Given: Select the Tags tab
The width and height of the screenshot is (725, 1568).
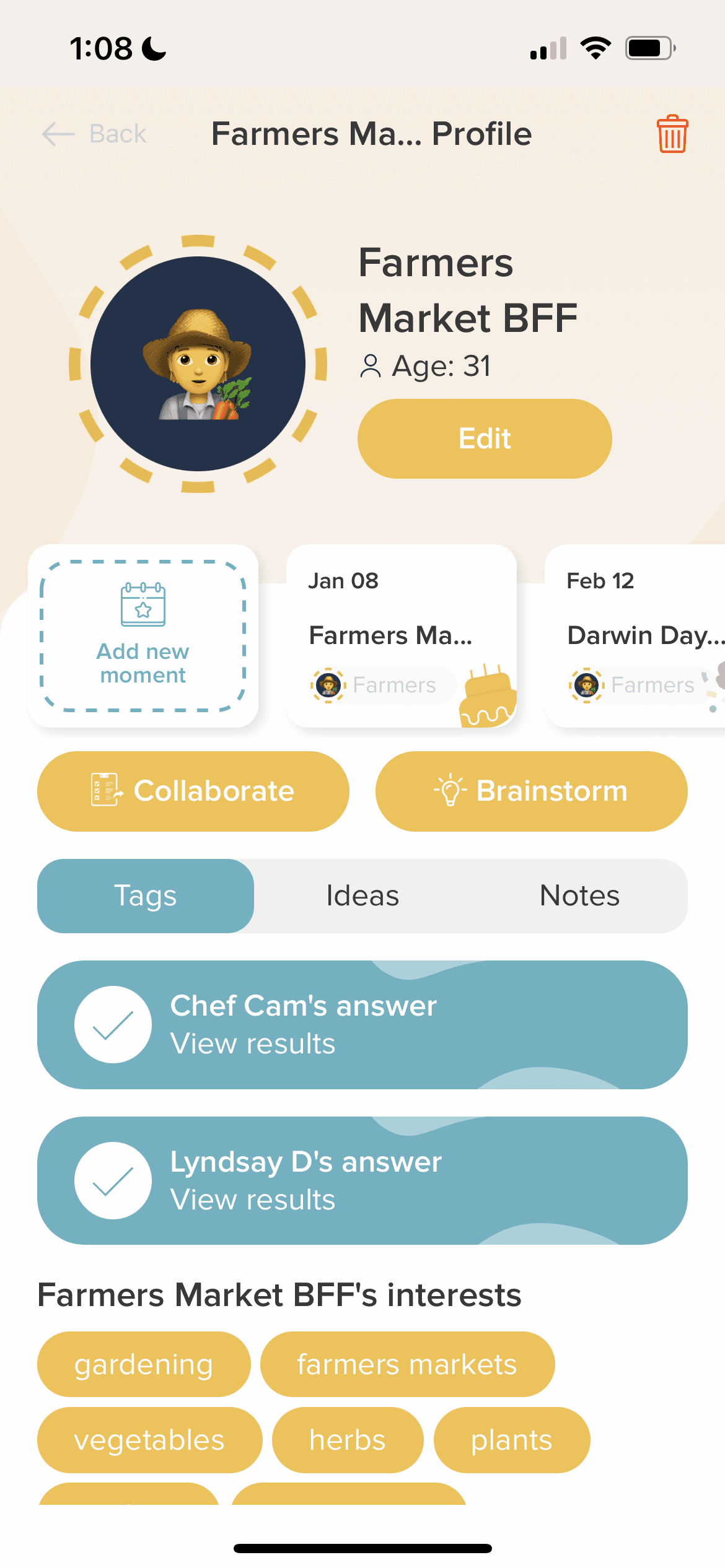Looking at the screenshot, I should click(146, 895).
